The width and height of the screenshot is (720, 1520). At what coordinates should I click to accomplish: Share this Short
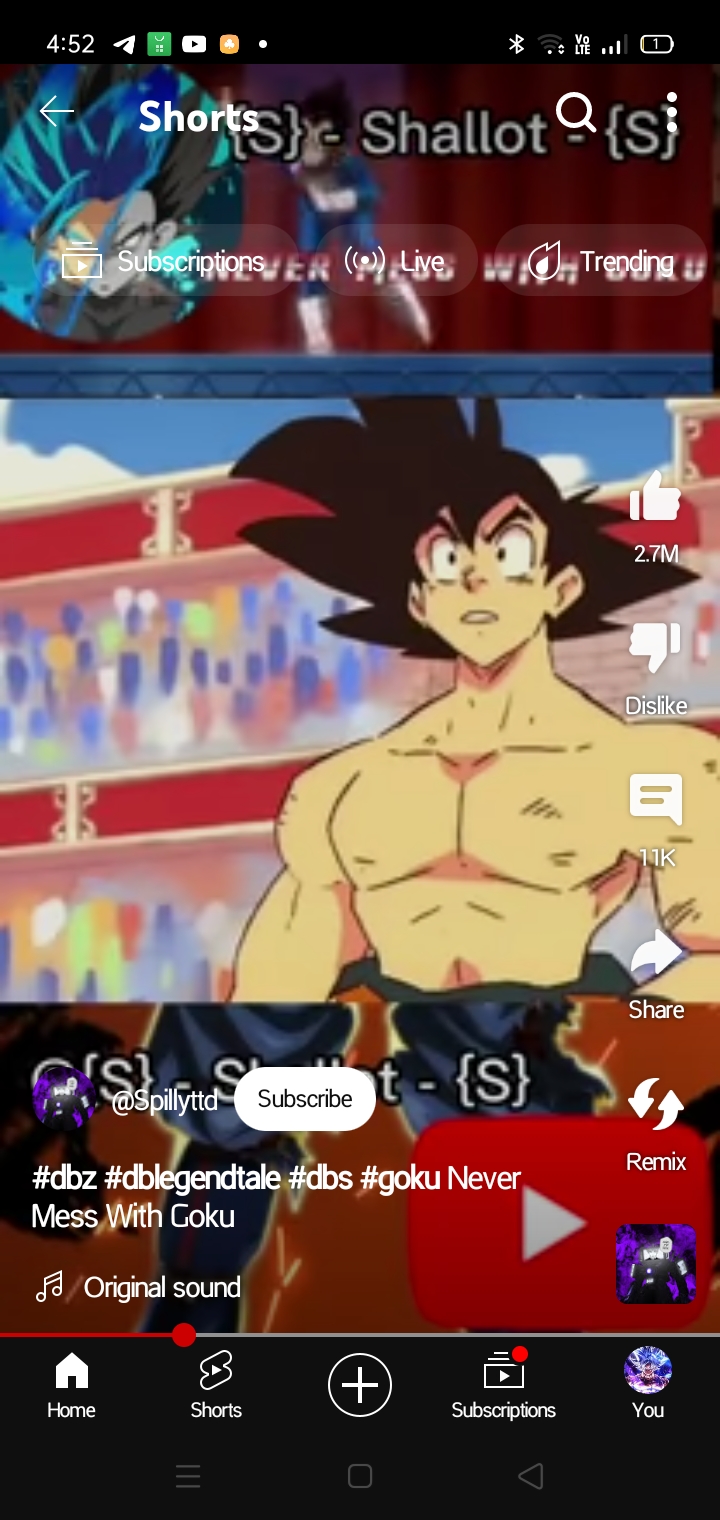[655, 955]
